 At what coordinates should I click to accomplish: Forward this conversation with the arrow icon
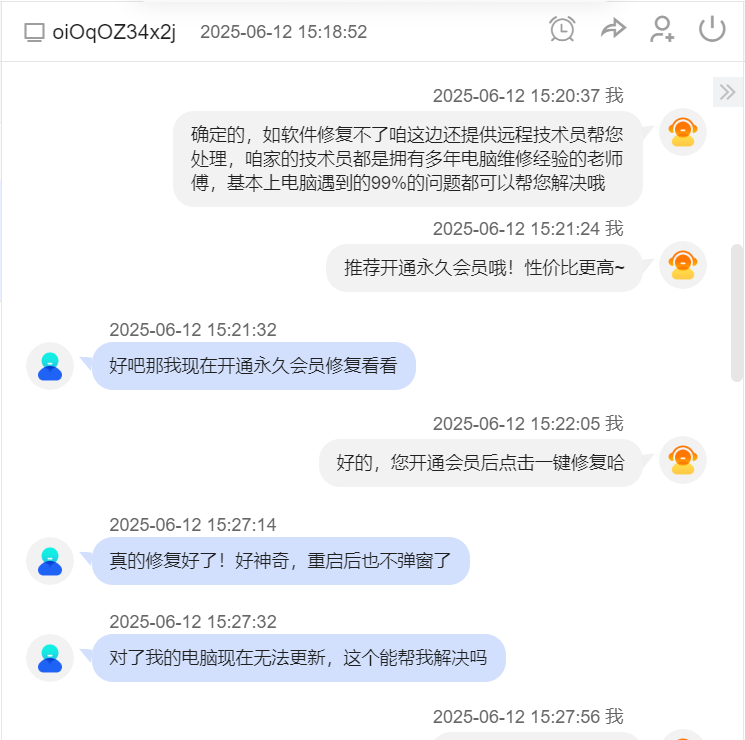(x=612, y=29)
